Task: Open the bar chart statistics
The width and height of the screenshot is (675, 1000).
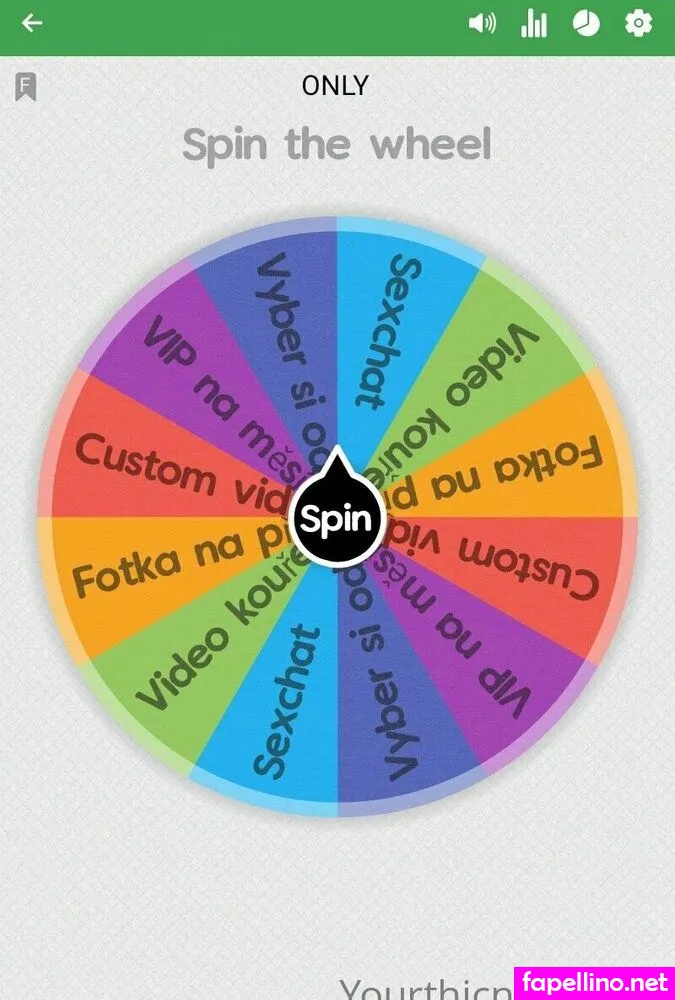Action: [x=534, y=23]
